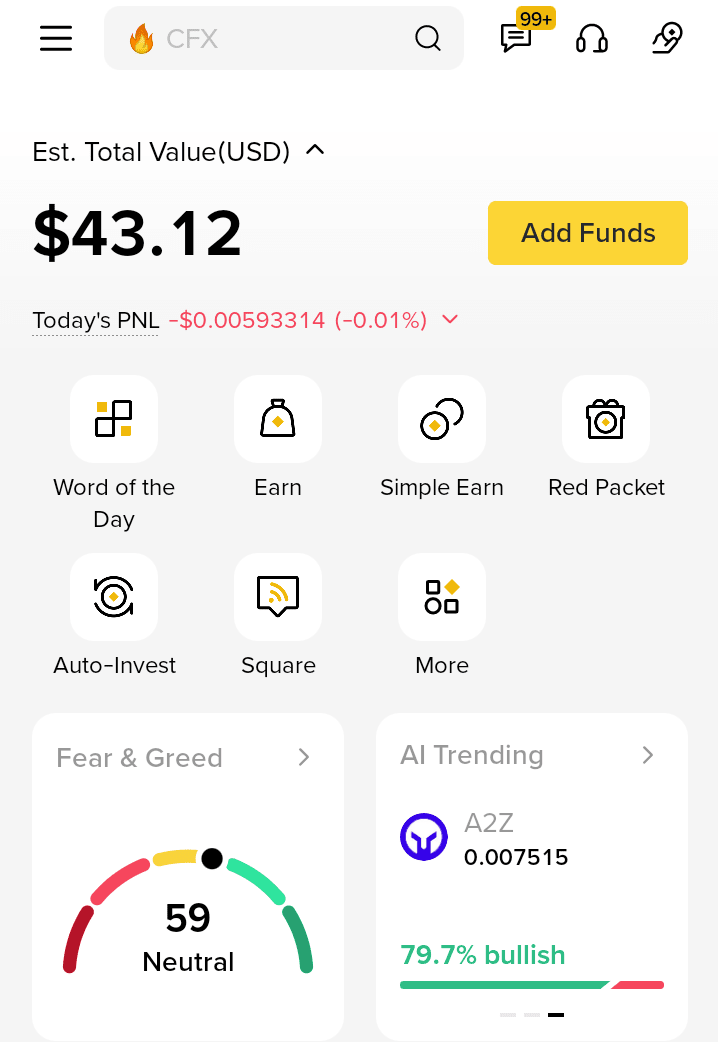This screenshot has height=1042, width=718.
Task: Open the Square shortcut
Action: click(278, 597)
